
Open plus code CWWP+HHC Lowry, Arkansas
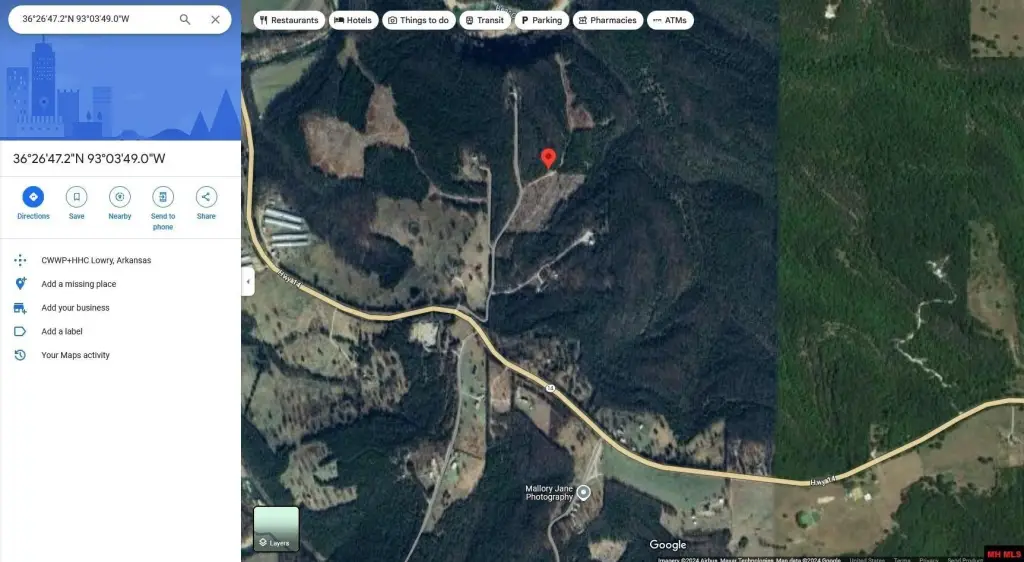96,260
